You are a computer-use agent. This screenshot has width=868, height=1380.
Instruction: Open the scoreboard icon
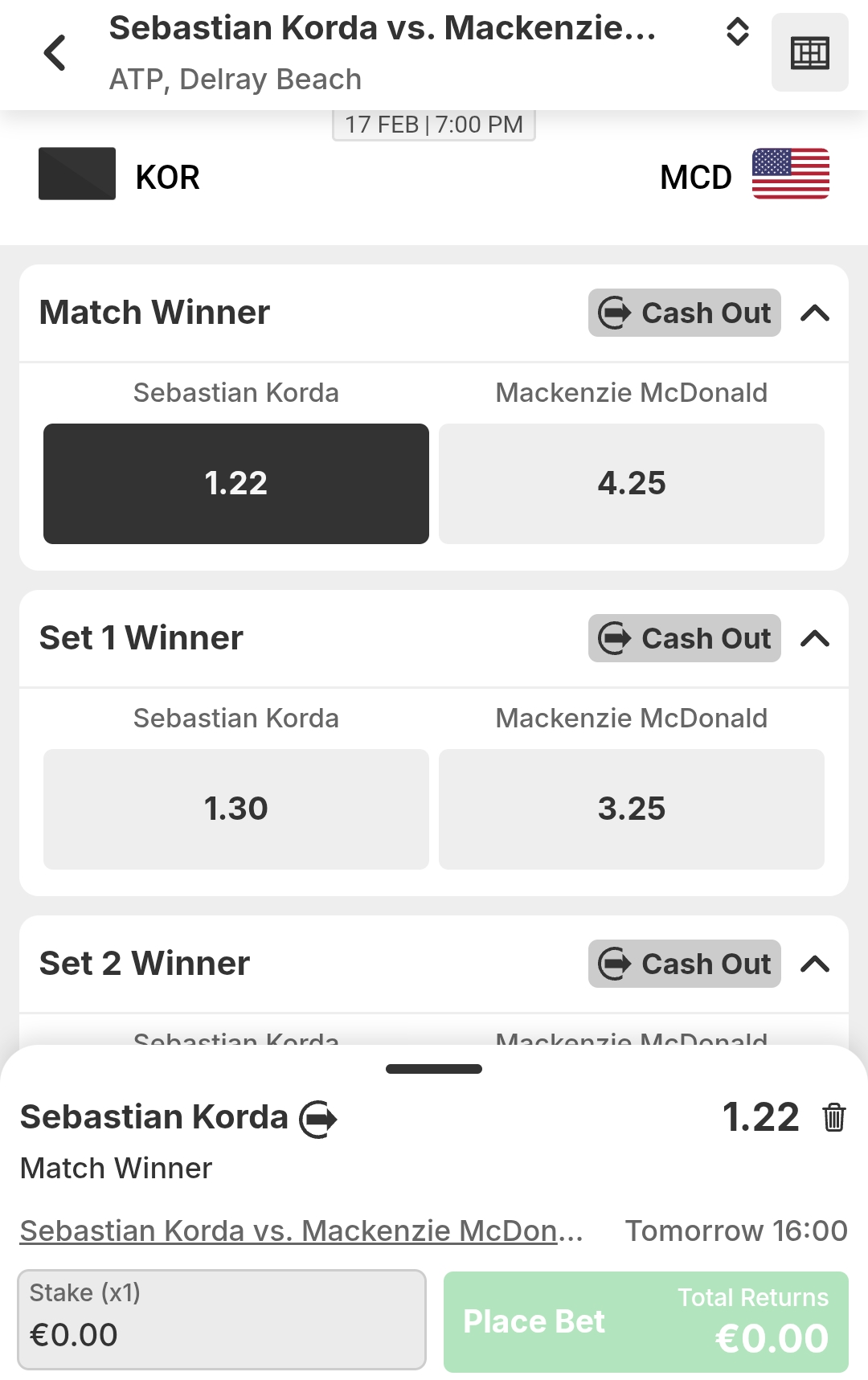(809, 53)
